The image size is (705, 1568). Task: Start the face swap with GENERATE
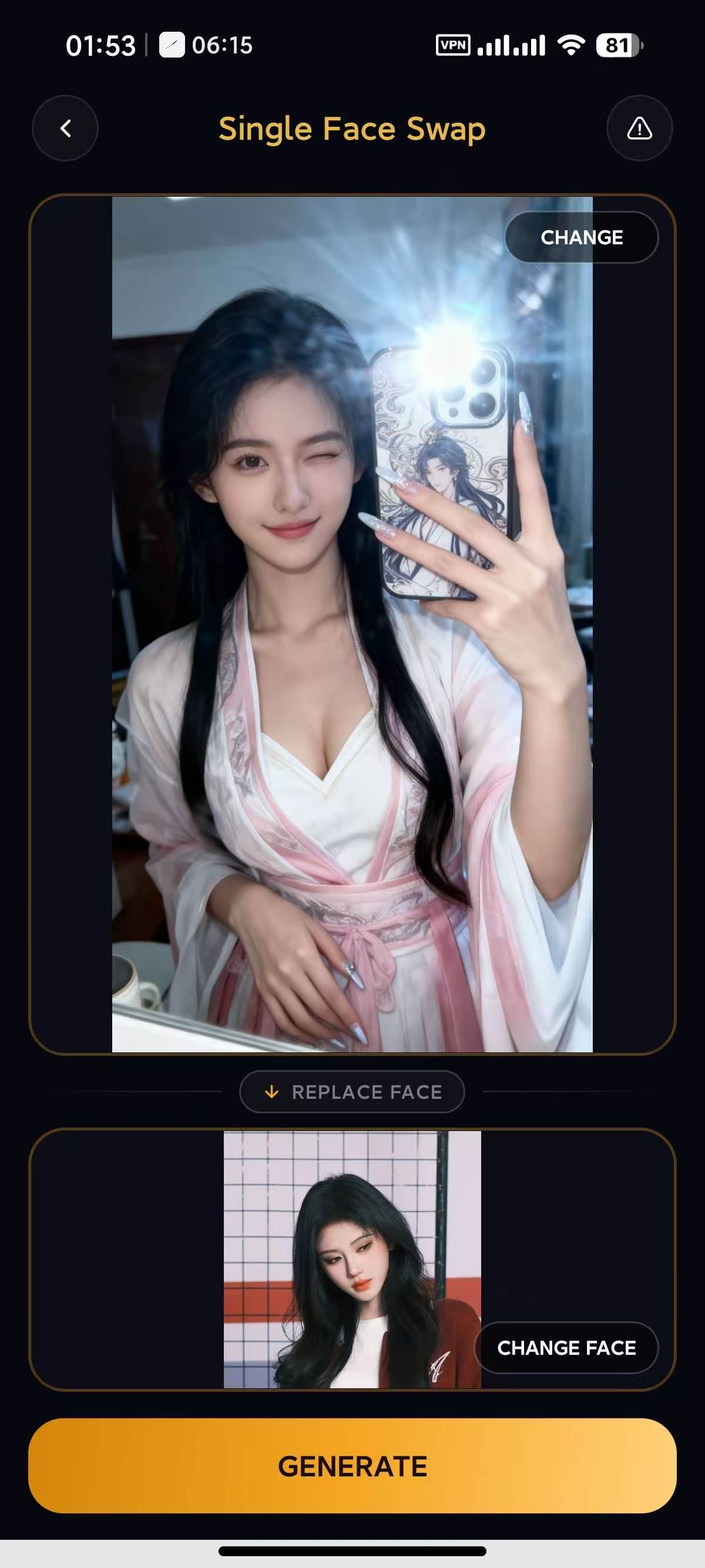pyautogui.click(x=352, y=1466)
